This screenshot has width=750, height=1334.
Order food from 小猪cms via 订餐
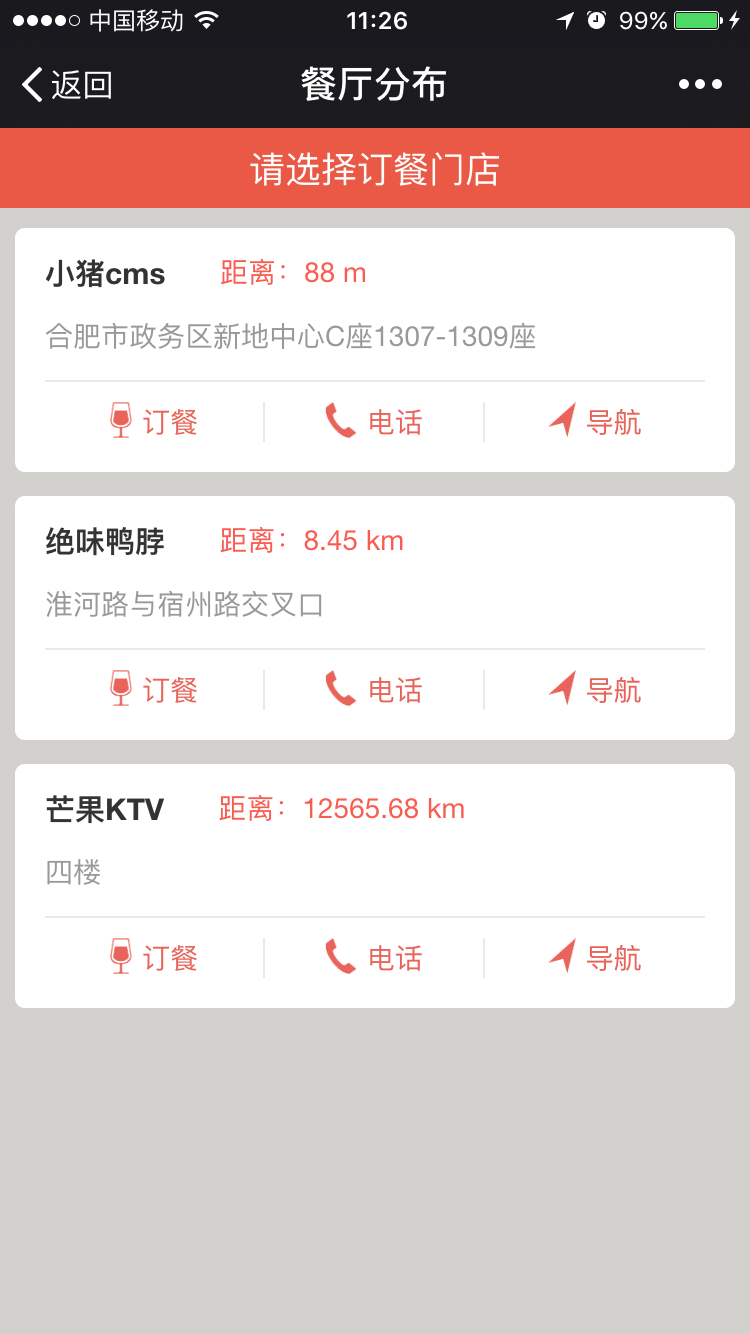(154, 422)
